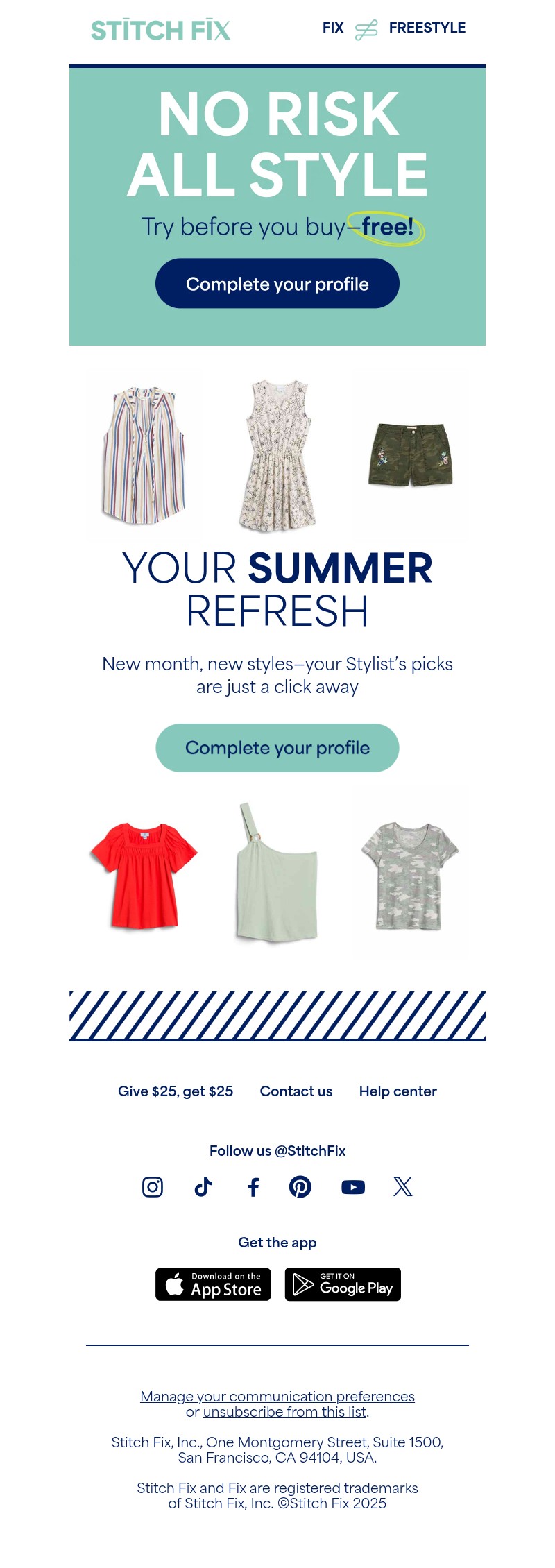Open Give $25, get $25 link

(176, 1091)
